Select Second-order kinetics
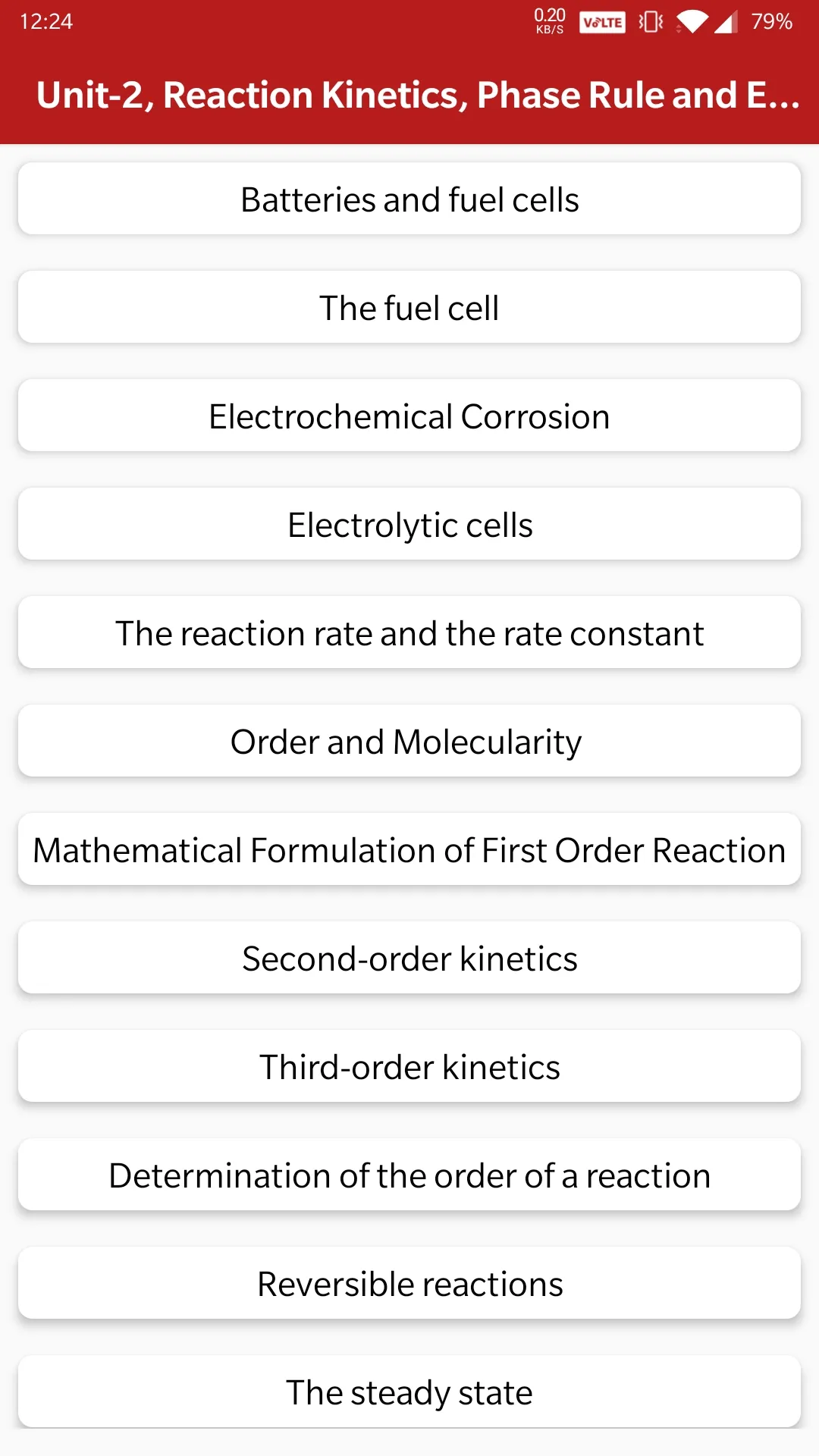The image size is (819, 1456). coord(409,958)
